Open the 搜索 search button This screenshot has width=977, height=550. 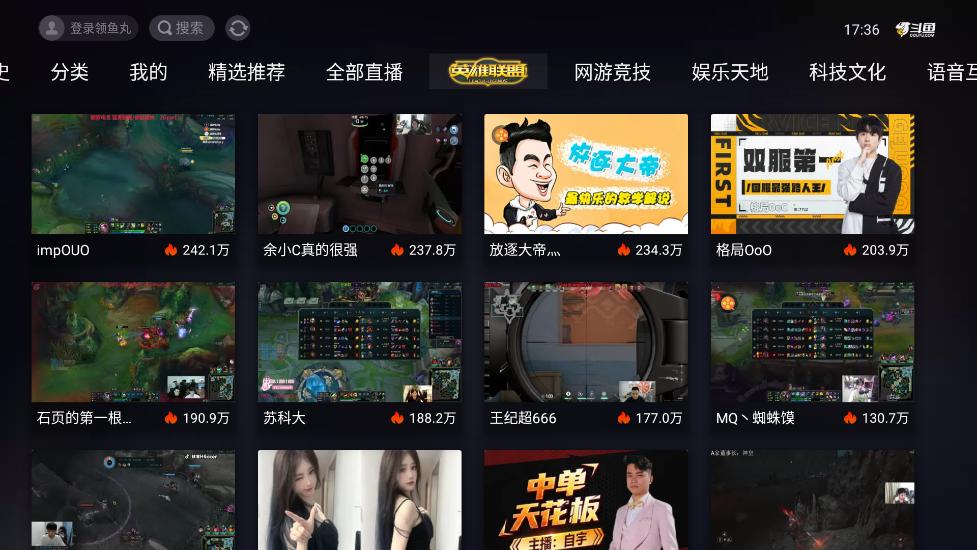coord(181,28)
